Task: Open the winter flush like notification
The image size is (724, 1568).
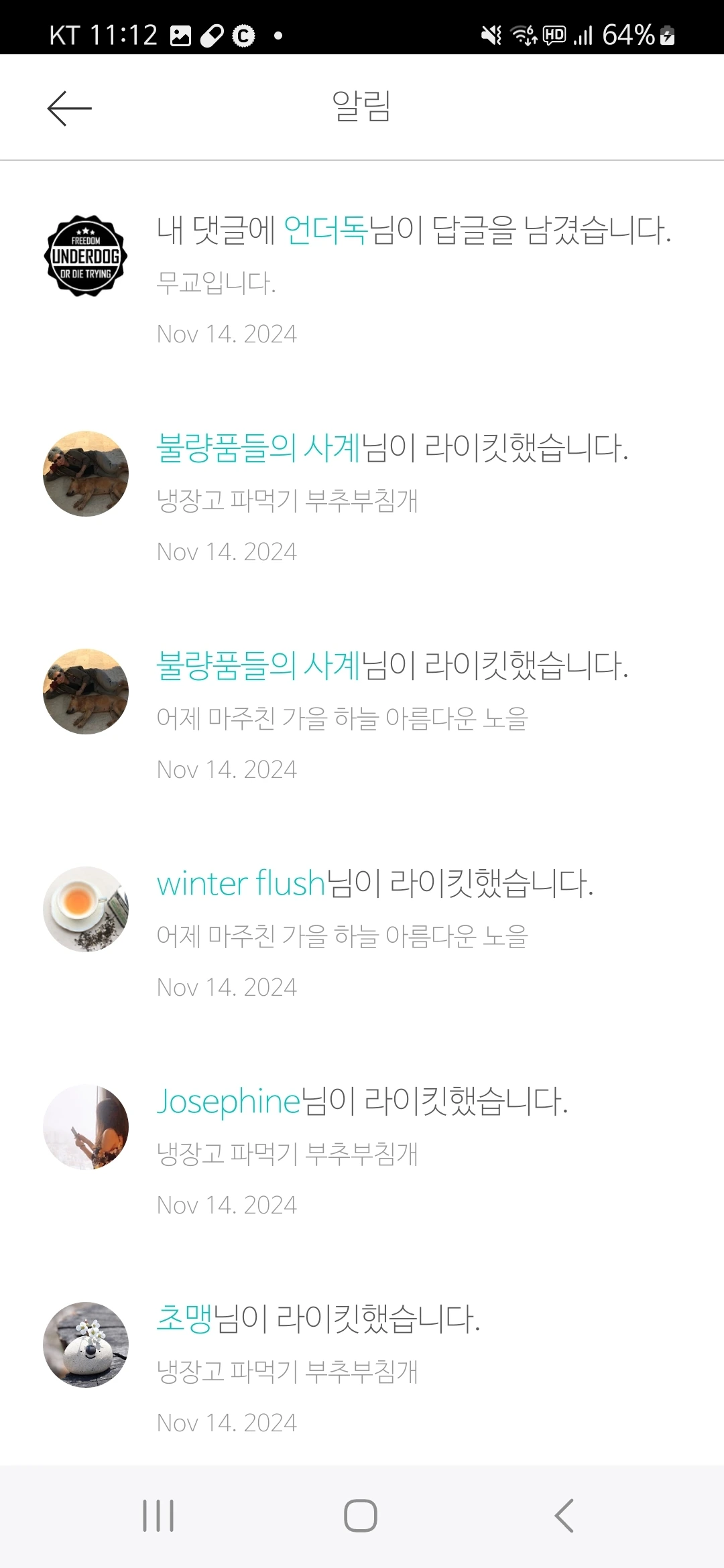Action: pos(362,933)
